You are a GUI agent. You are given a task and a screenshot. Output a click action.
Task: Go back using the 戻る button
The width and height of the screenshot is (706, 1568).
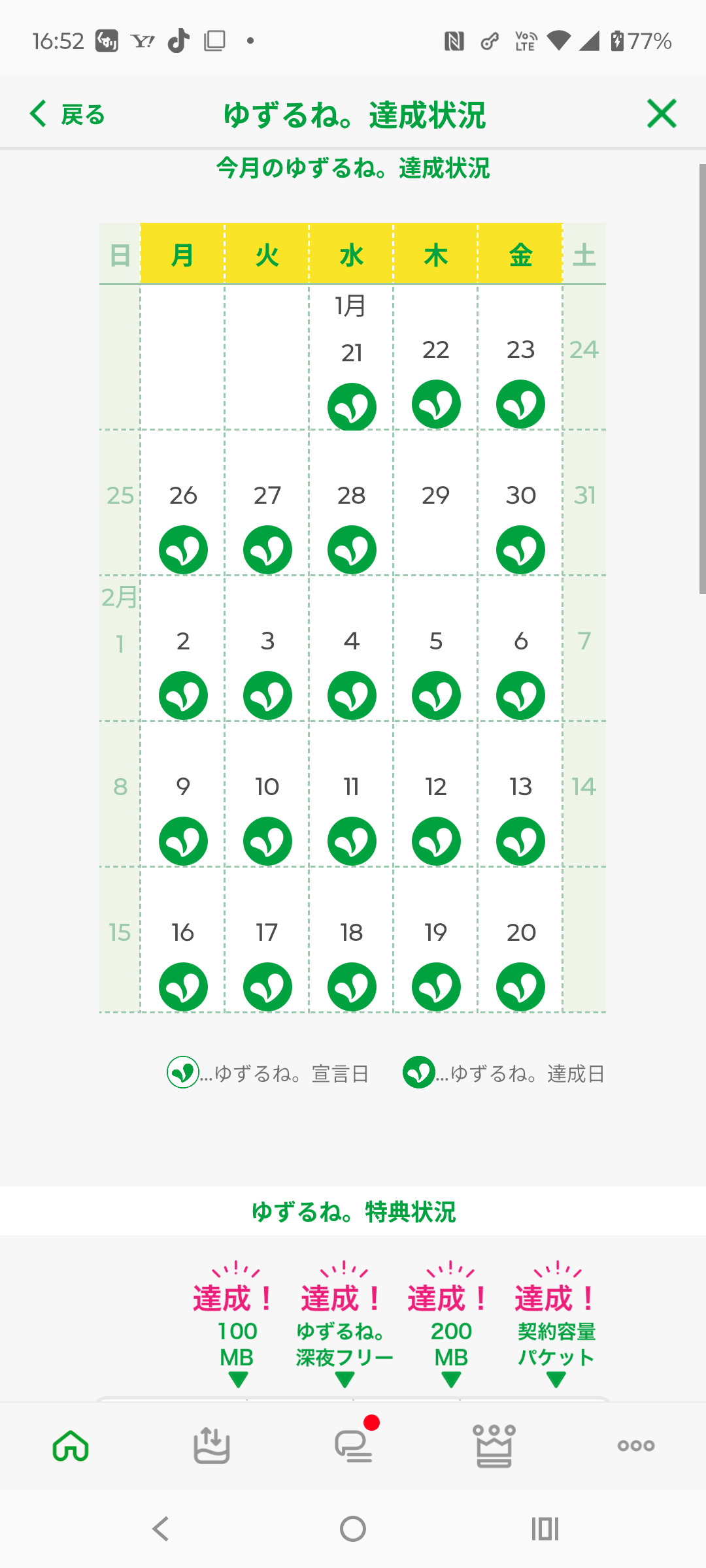67,114
